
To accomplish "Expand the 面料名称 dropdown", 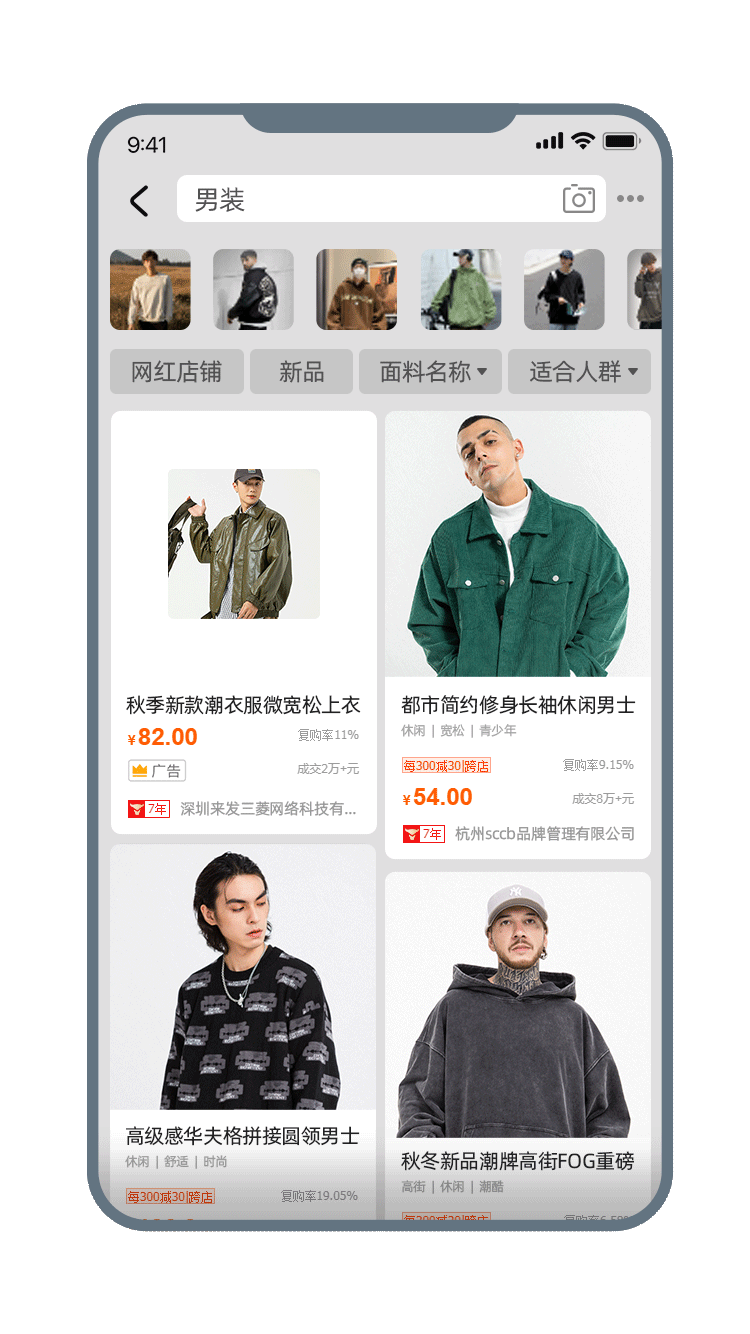I will (x=433, y=372).
